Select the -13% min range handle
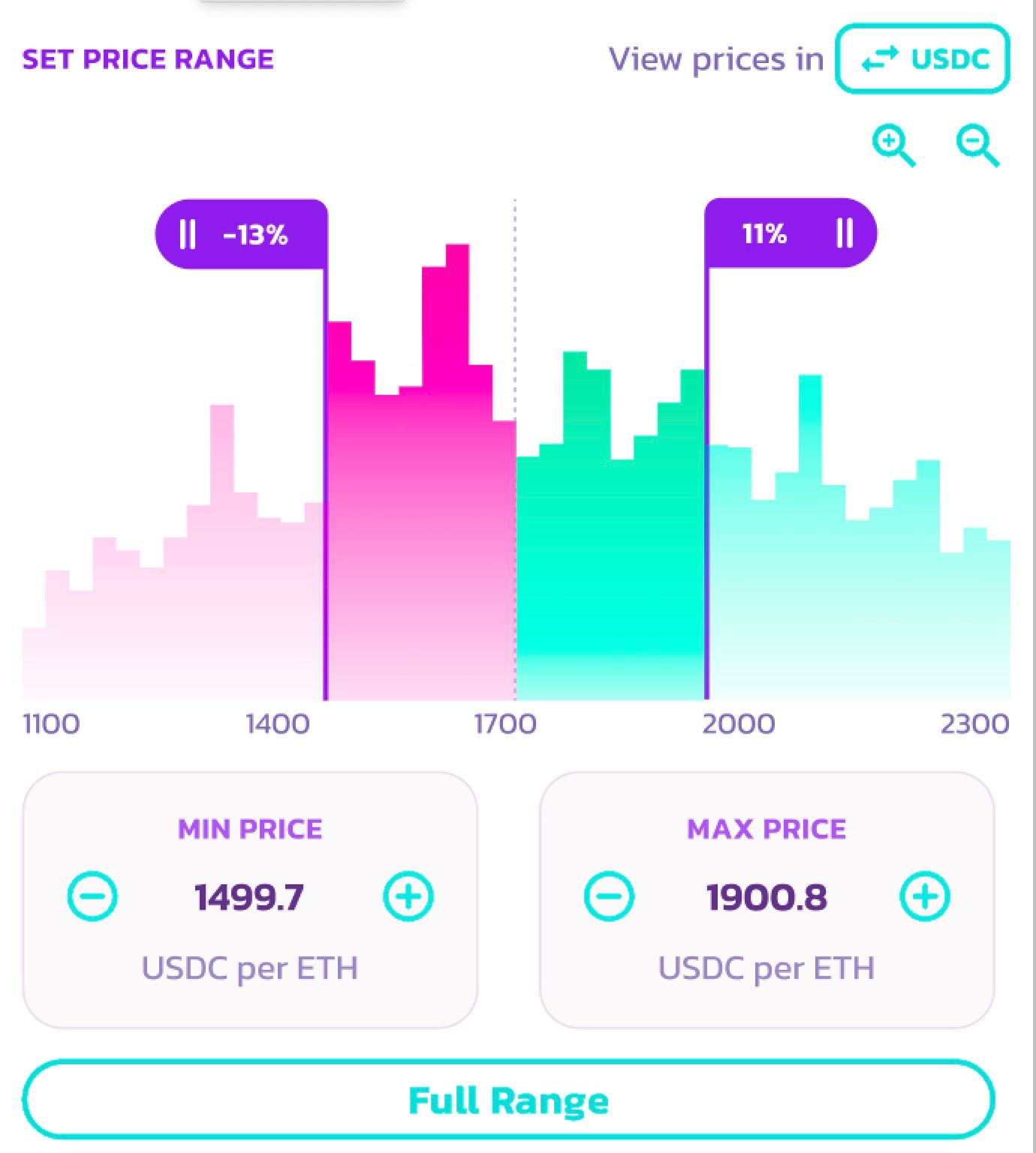The image size is (1036, 1153). click(240, 234)
